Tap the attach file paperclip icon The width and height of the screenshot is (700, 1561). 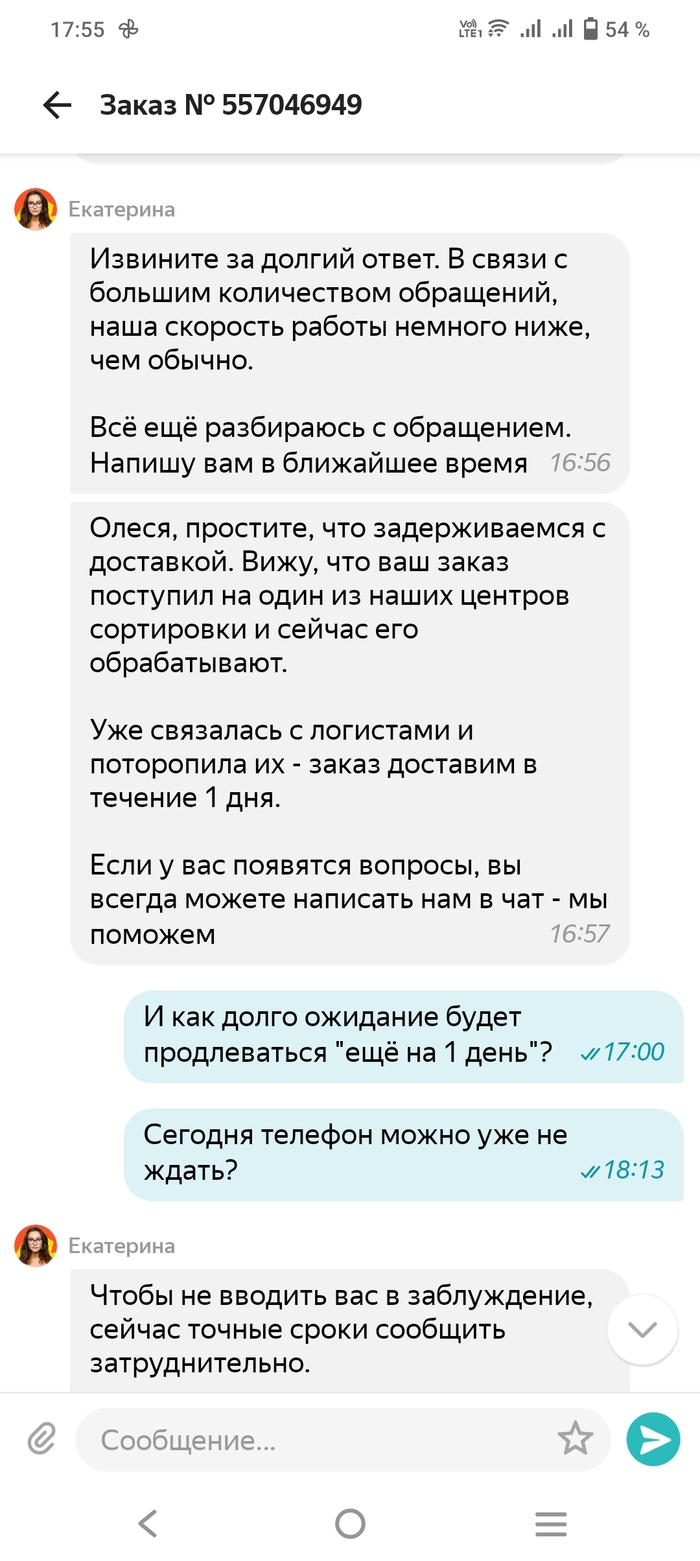(x=40, y=1439)
